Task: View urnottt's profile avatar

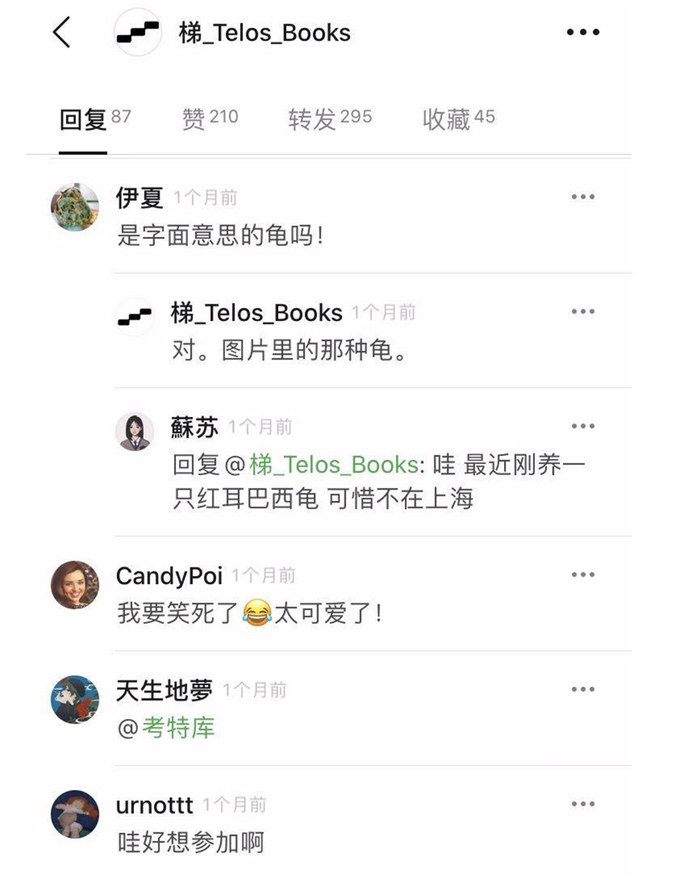Action: [x=75, y=814]
